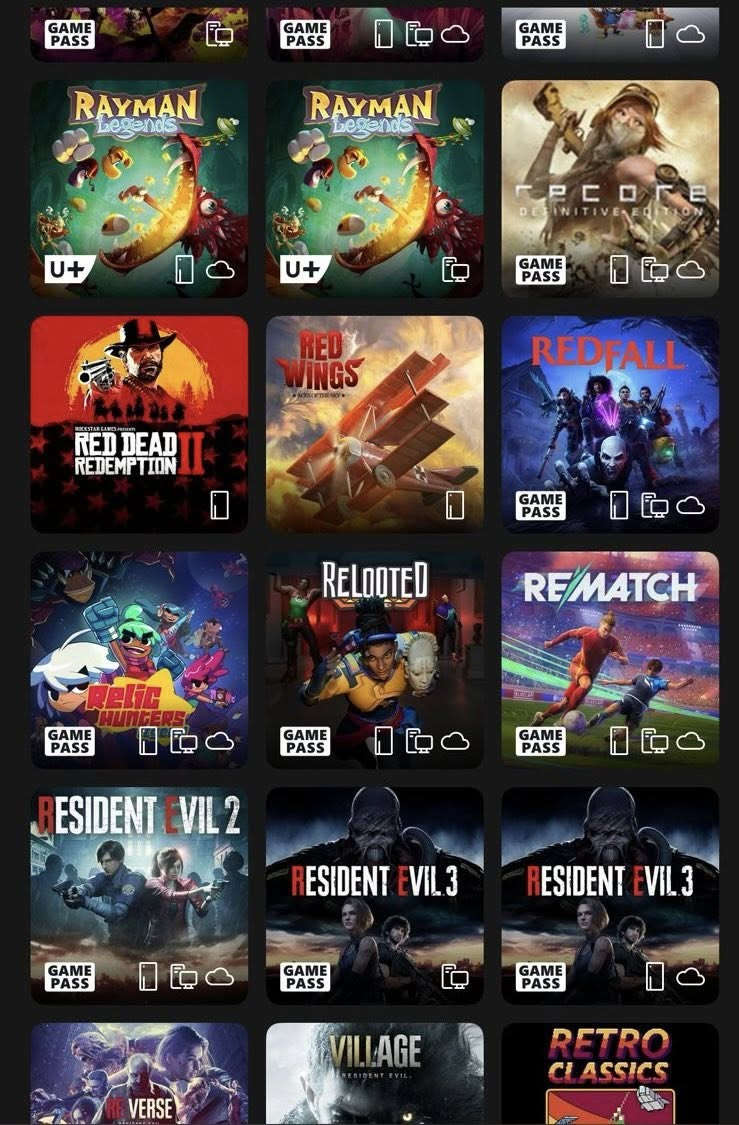
Task: View the Relic Hunters game tile
Action: 139,659
